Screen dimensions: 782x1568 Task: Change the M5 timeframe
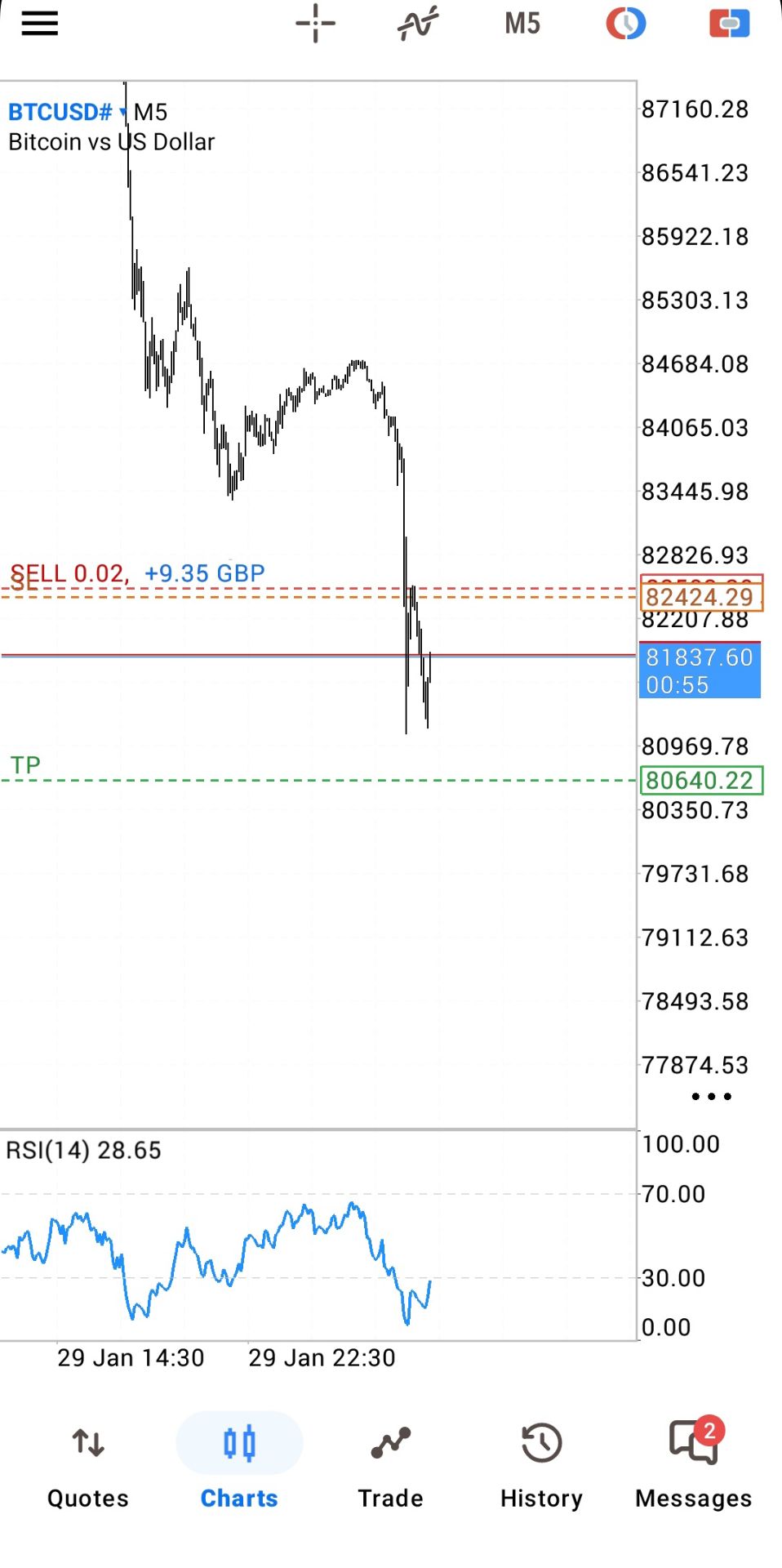[x=522, y=24]
